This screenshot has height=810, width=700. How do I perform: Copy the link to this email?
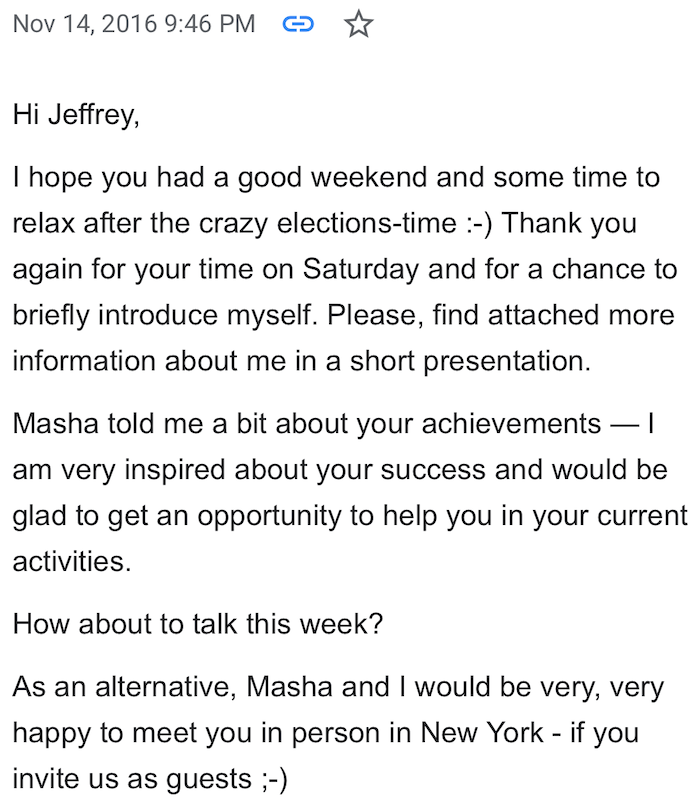[x=298, y=24]
